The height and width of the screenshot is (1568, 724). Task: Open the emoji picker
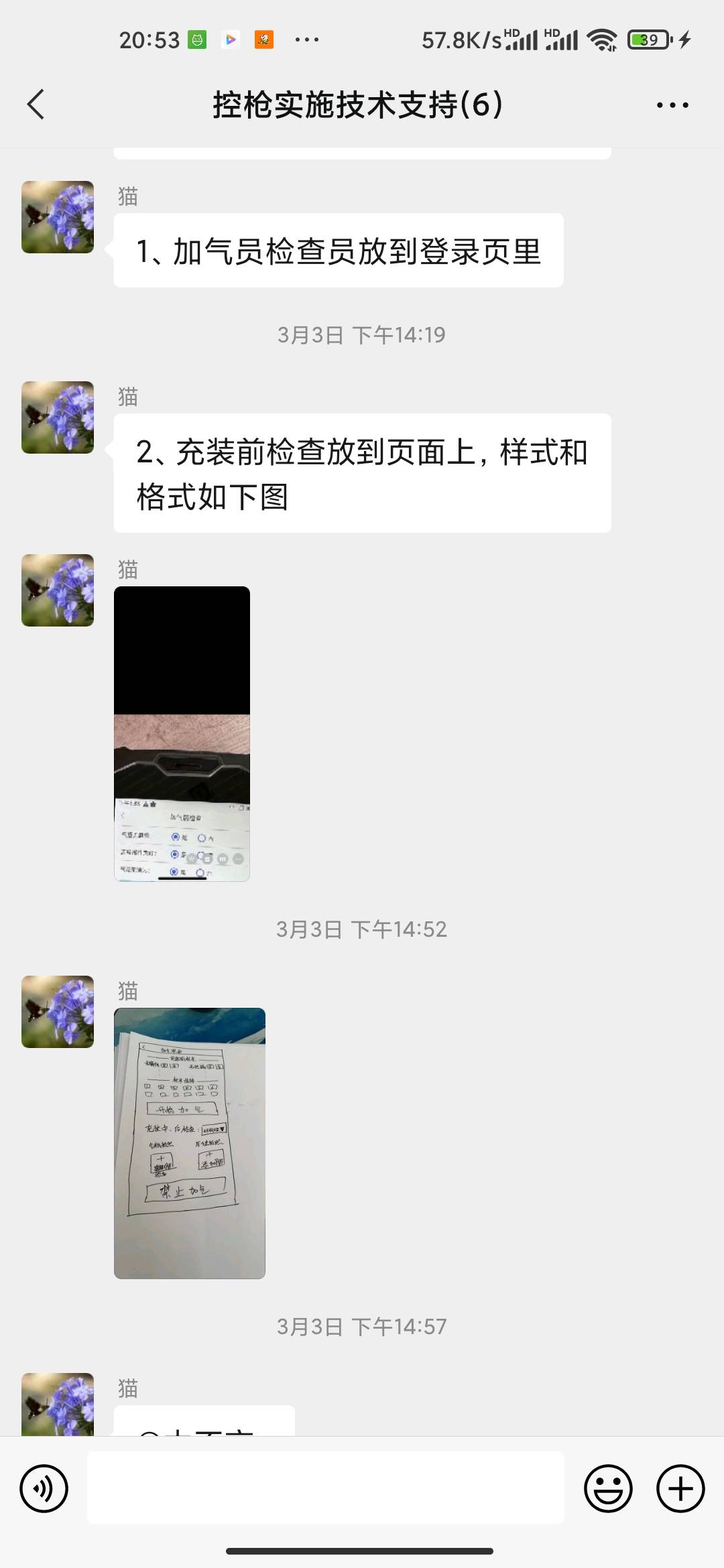click(608, 1489)
